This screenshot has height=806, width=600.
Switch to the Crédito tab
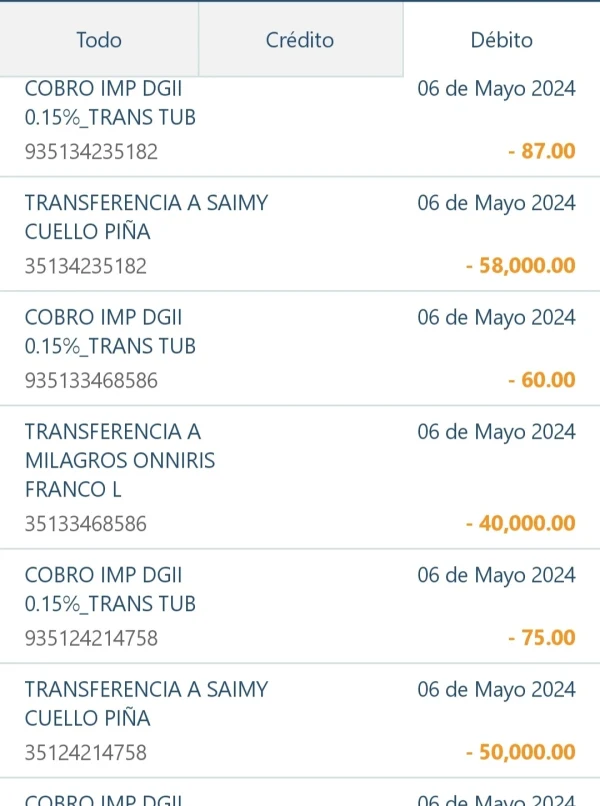[x=300, y=40]
